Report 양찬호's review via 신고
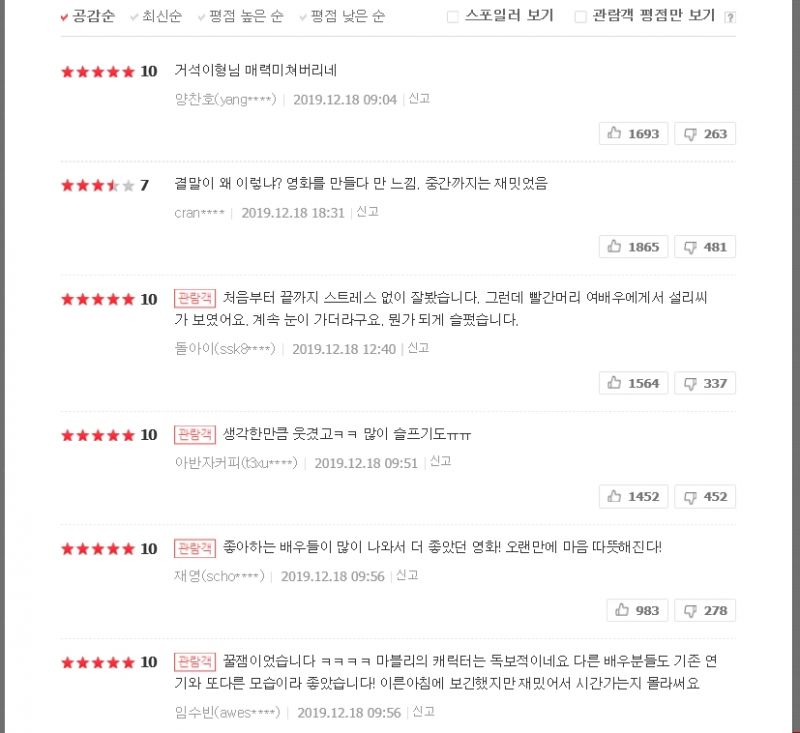 pyautogui.click(x=419, y=98)
